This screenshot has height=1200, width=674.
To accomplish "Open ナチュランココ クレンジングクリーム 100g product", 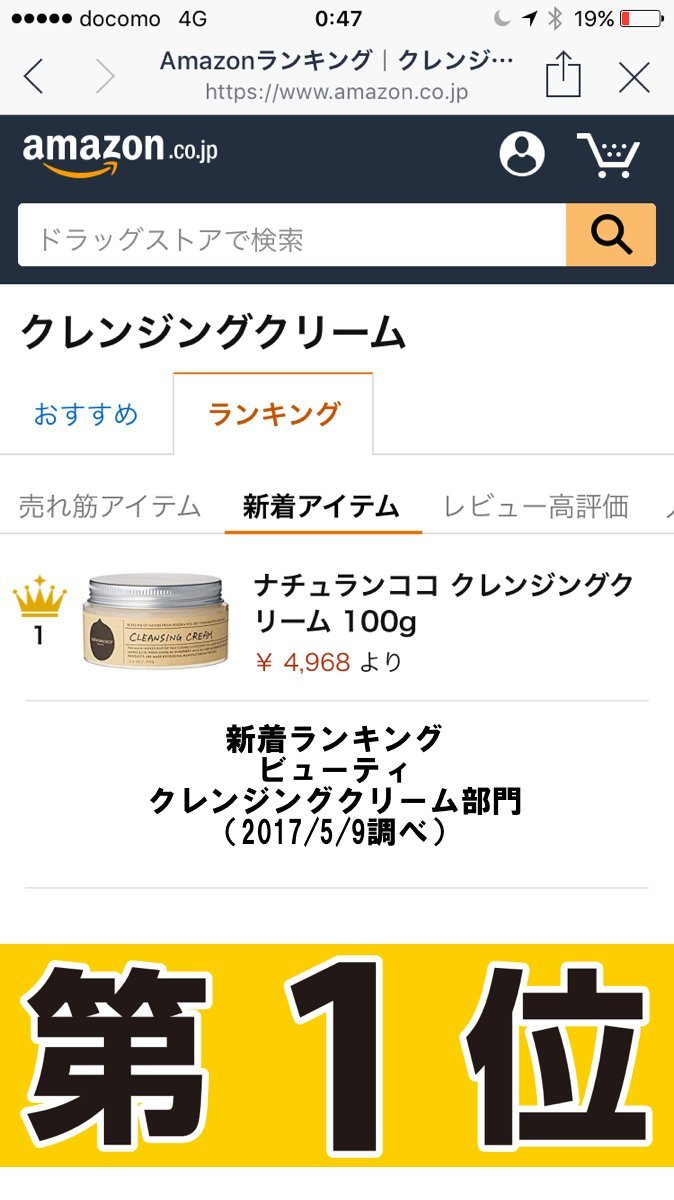I will 443,603.
